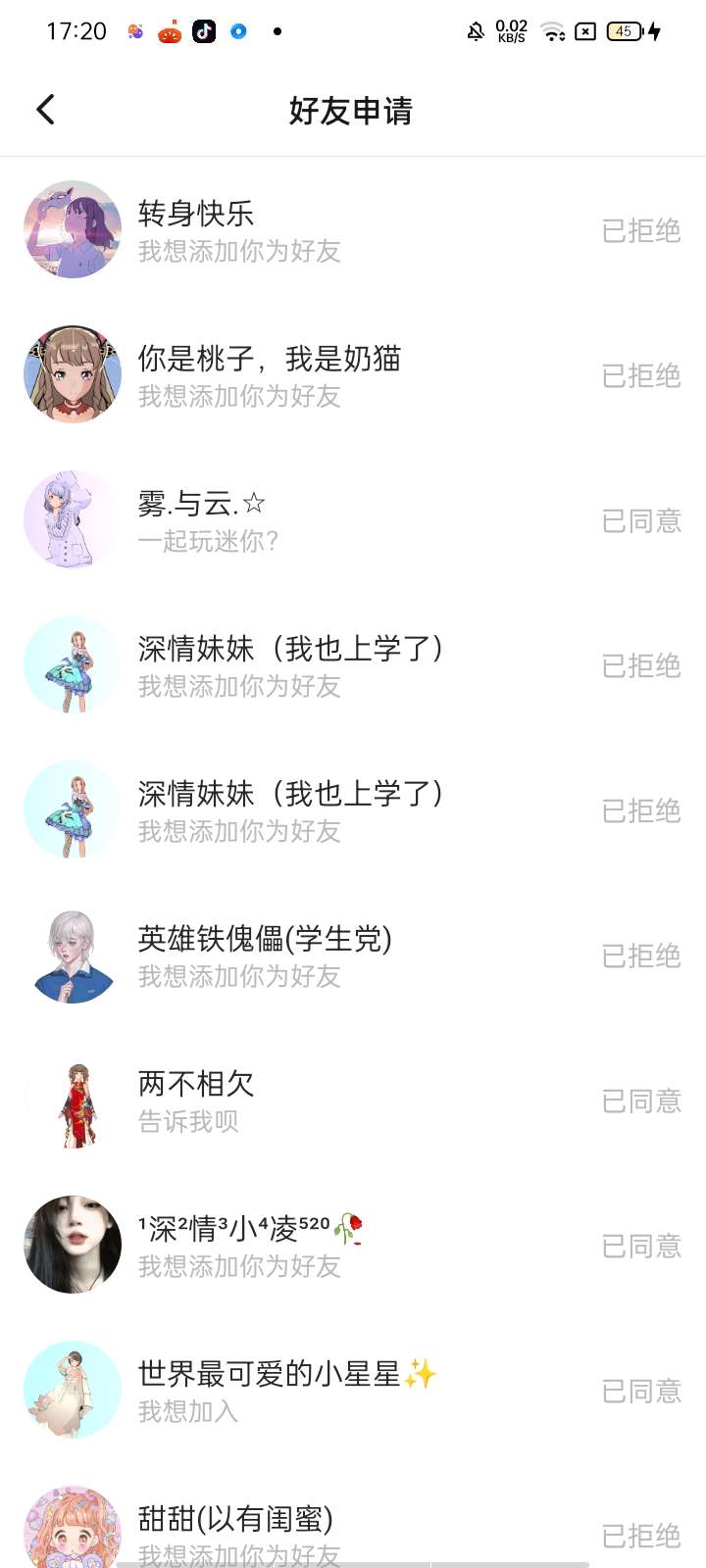Go back from the 好友申请 page

click(45, 110)
